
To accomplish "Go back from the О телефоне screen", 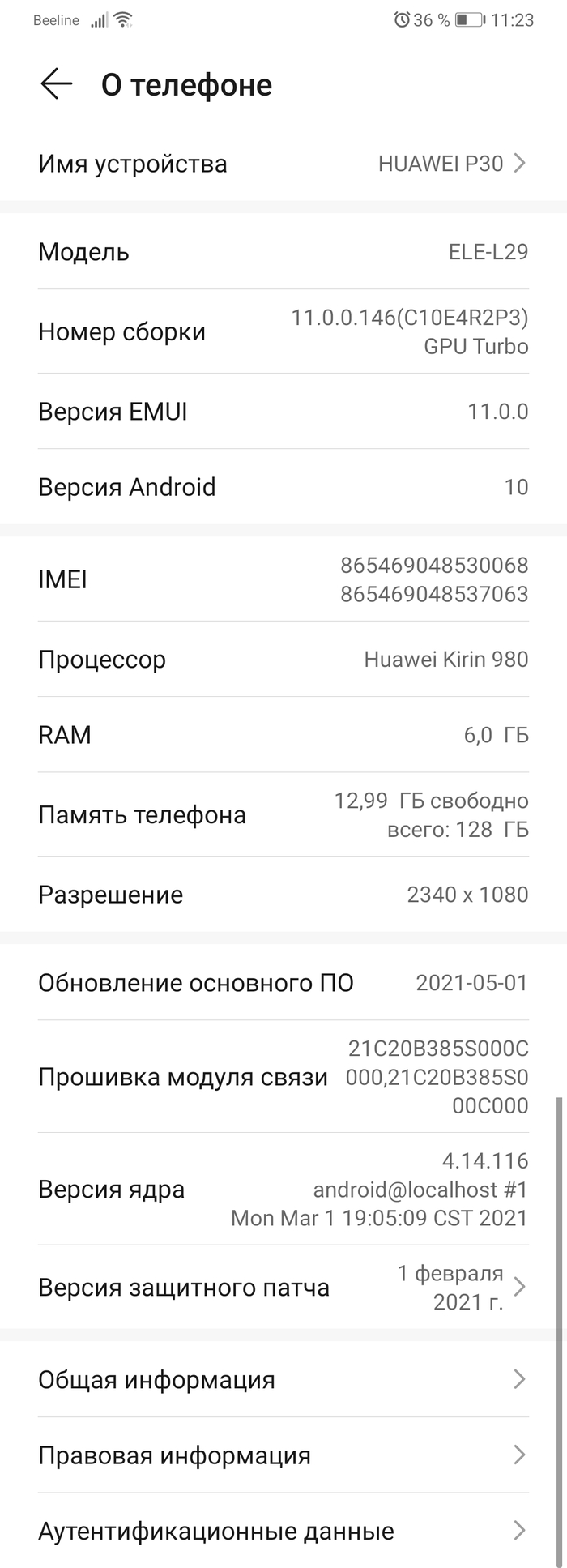I will [56, 84].
